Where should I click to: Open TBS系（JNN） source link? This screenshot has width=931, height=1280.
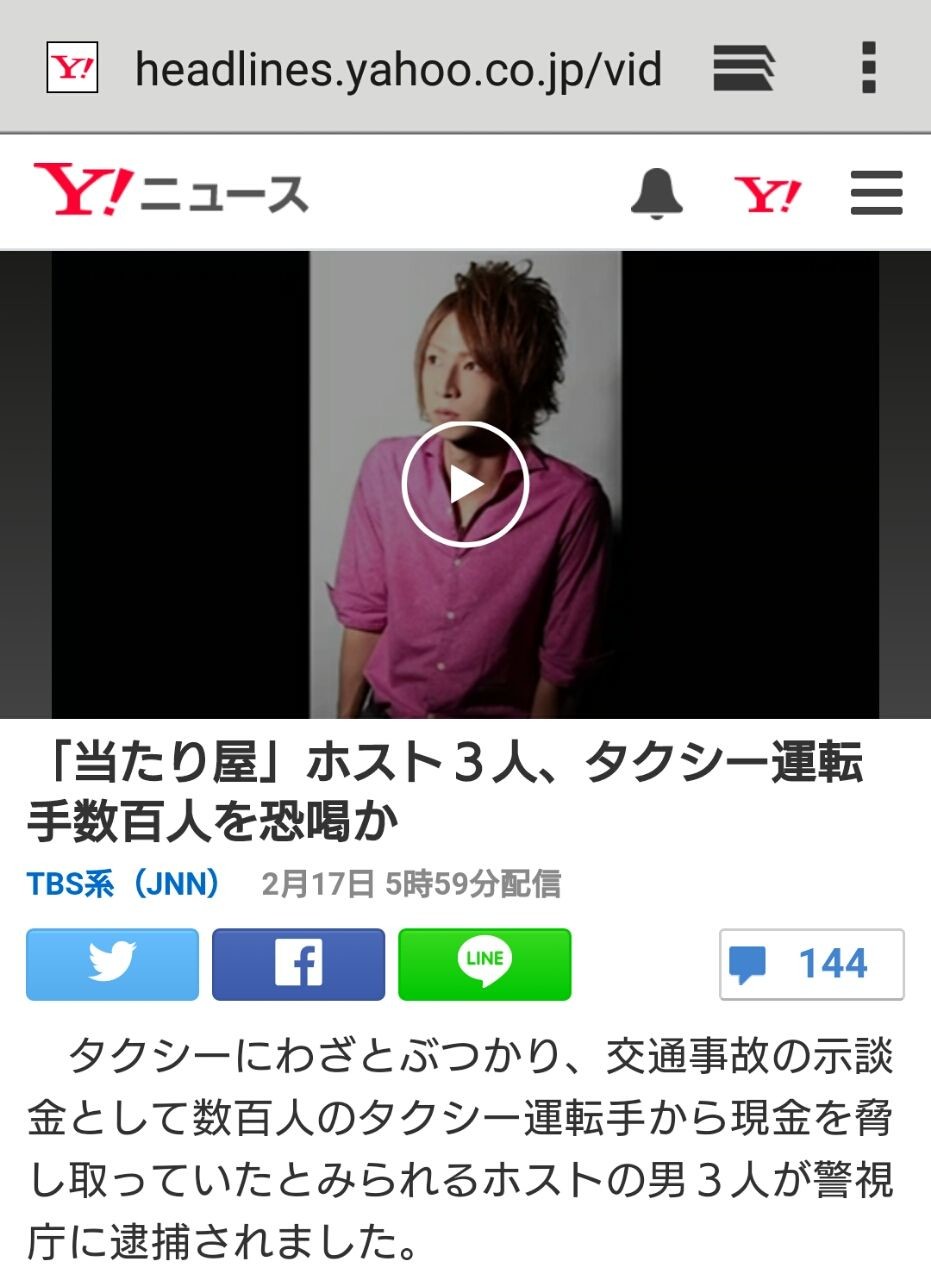coord(123,884)
